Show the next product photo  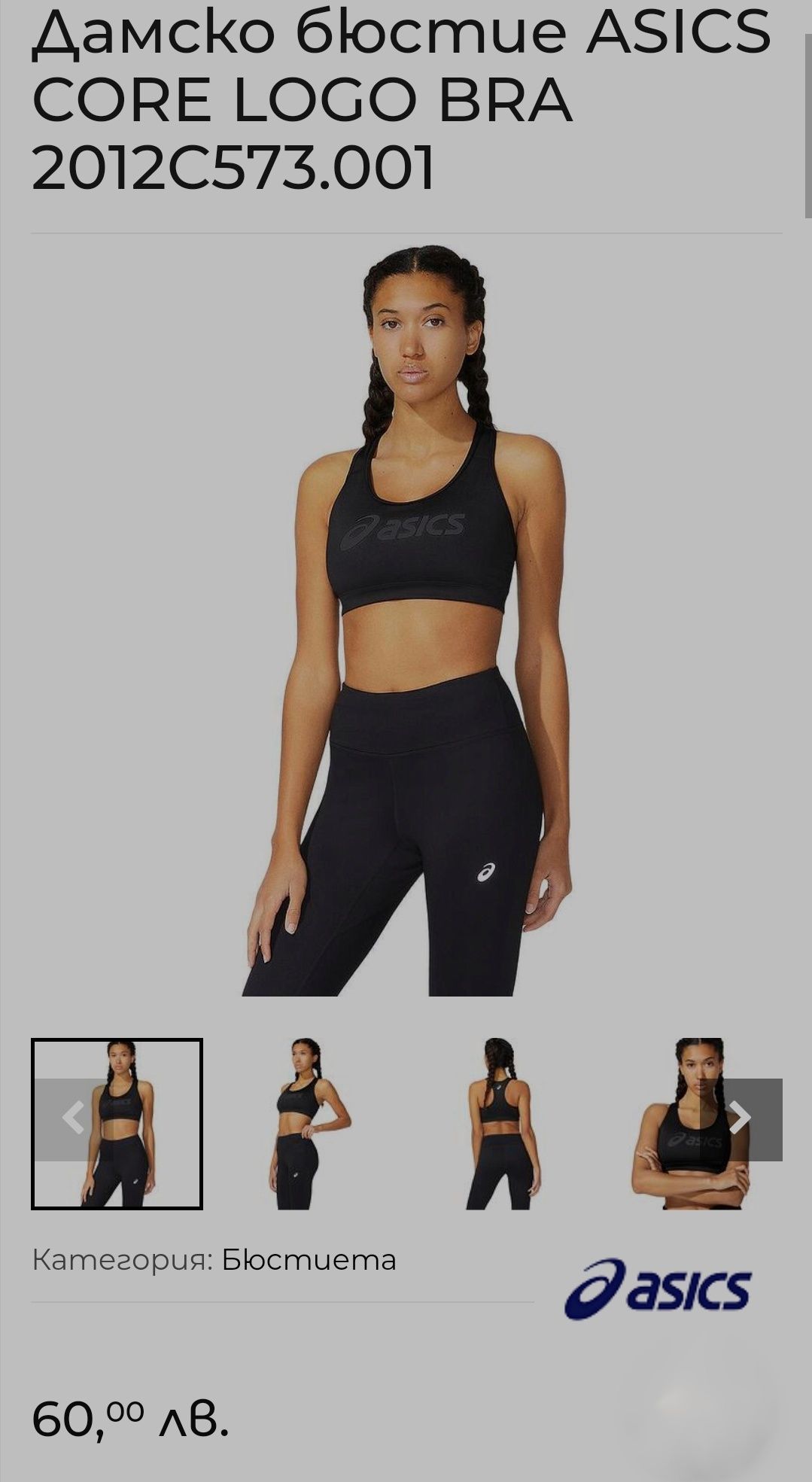(741, 1118)
